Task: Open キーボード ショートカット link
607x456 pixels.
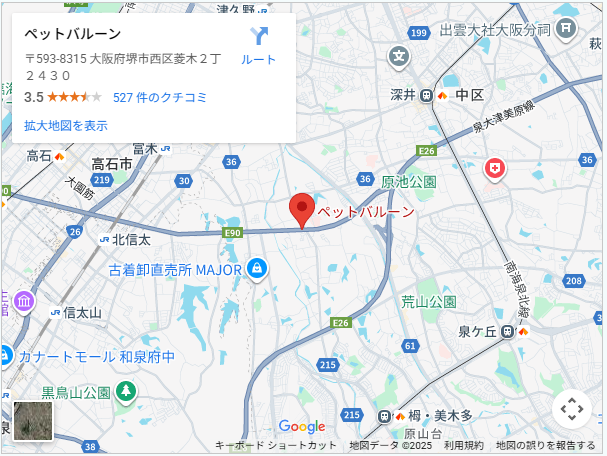Action: [276, 445]
